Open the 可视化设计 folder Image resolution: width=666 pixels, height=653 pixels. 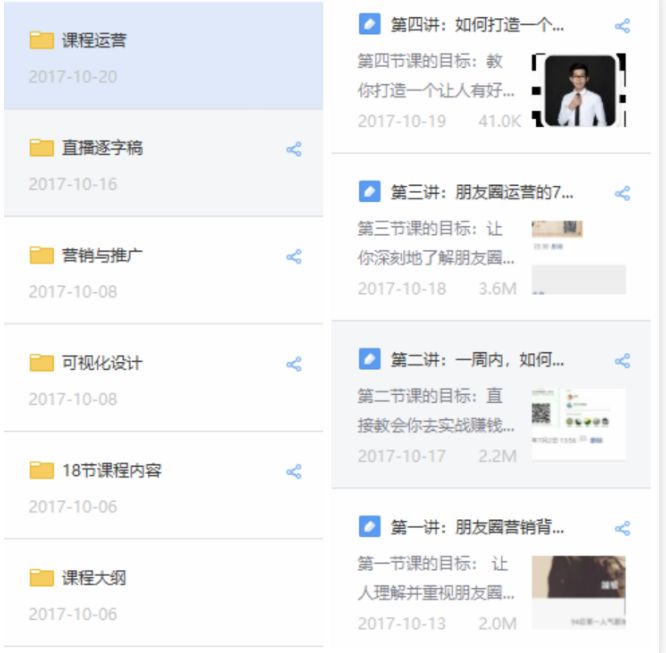(102, 363)
